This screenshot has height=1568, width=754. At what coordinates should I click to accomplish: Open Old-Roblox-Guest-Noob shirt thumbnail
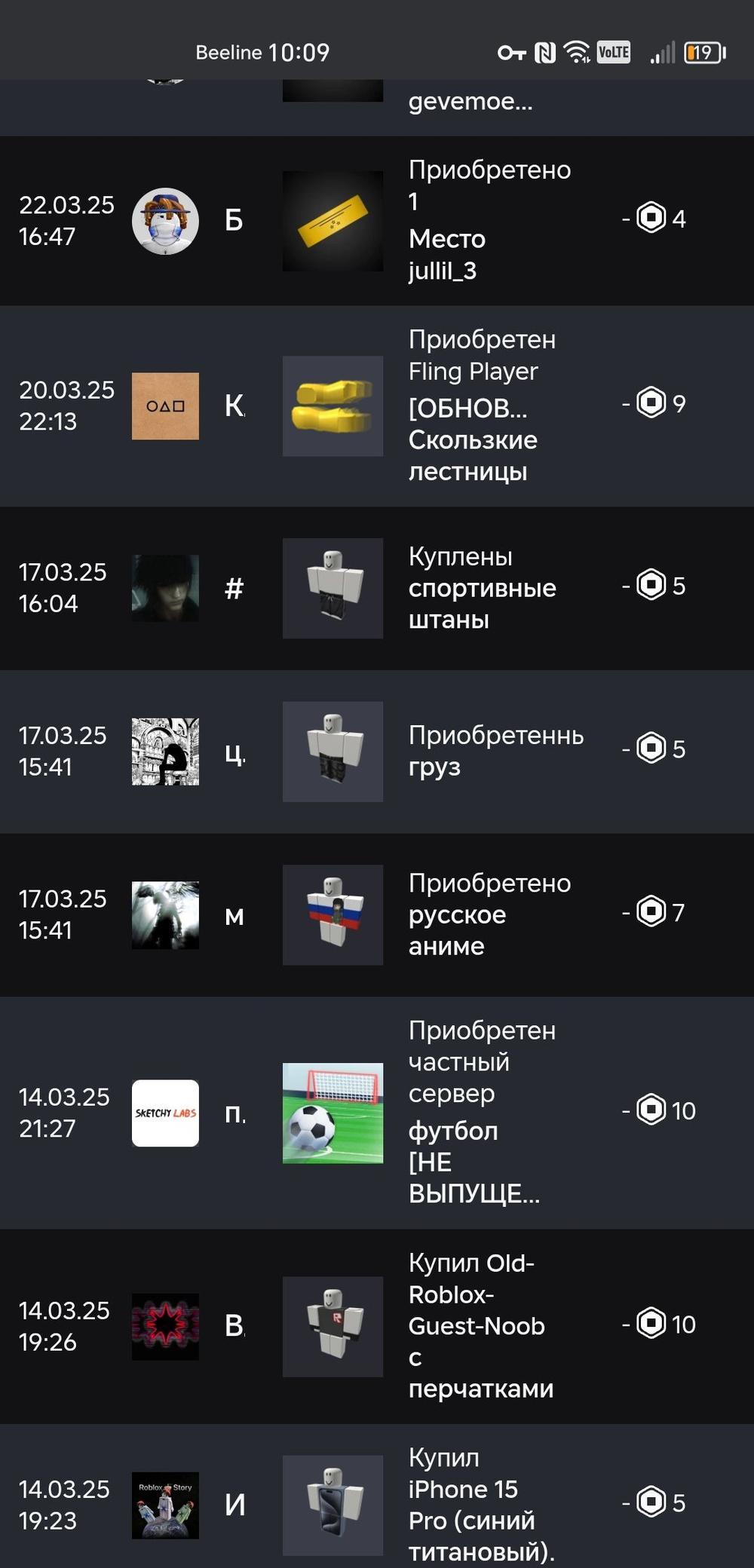pos(333,1326)
